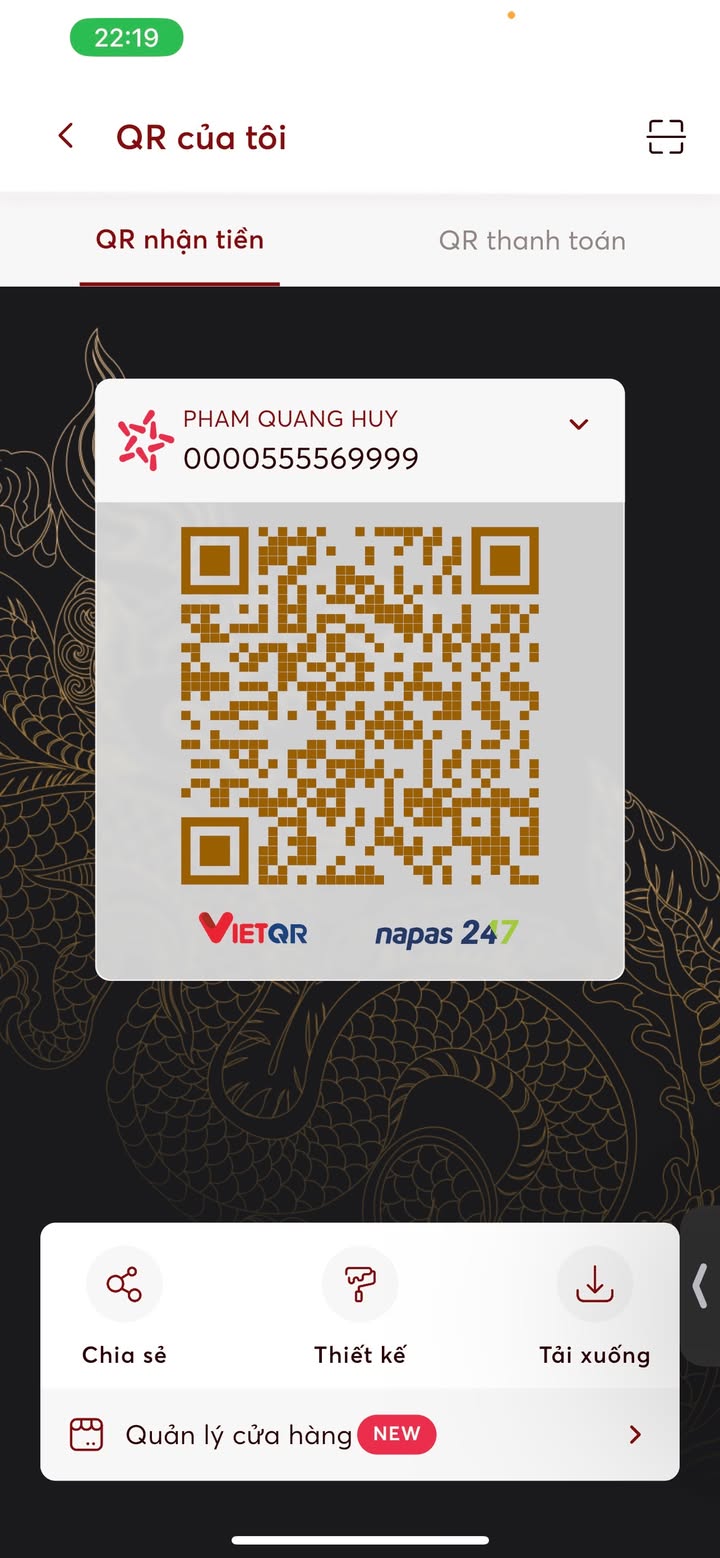720x1558 pixels.
Task: Download the QR with Tải xuống
Action: (595, 1285)
